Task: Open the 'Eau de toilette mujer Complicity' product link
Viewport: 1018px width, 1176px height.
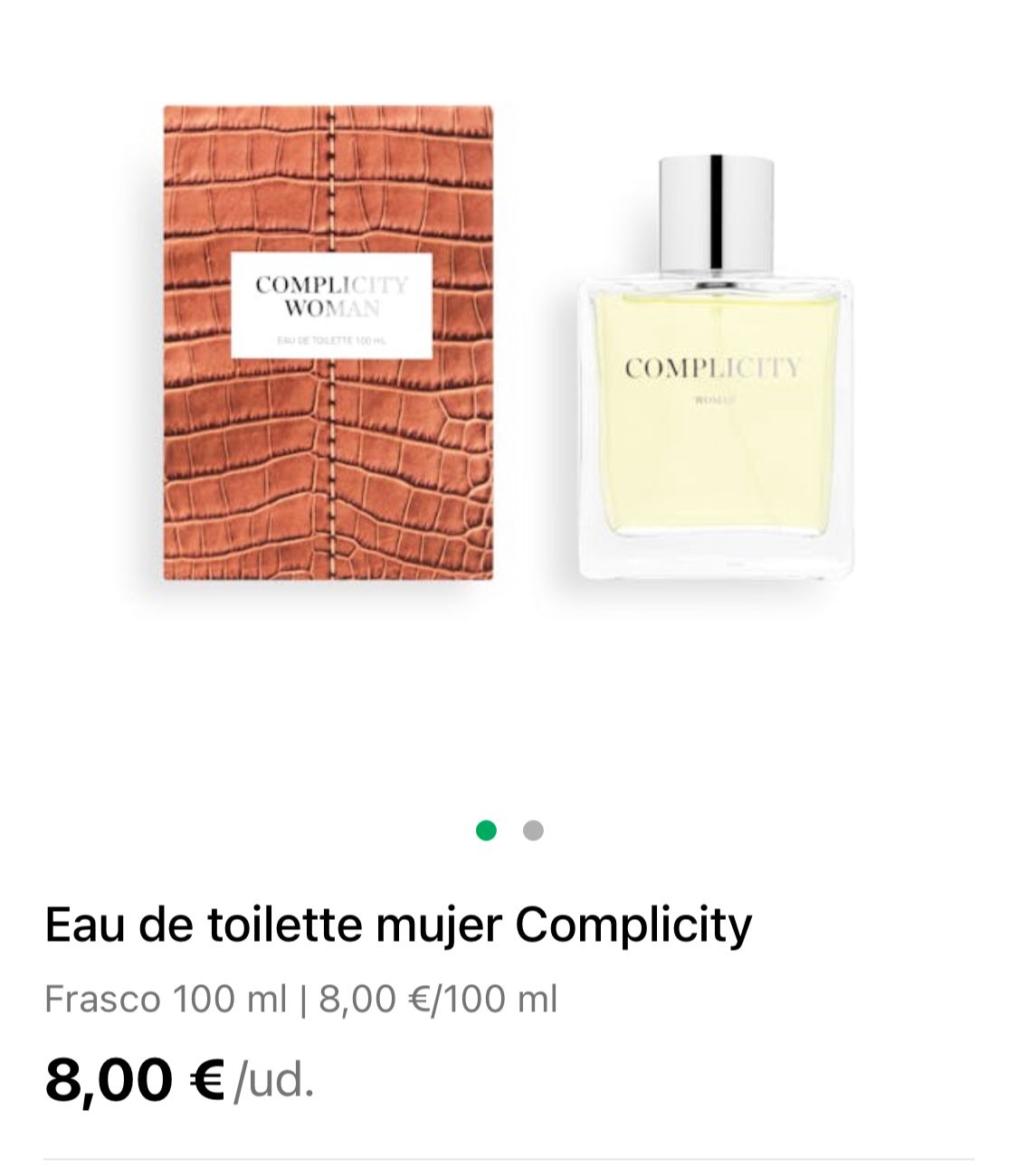Action: 398,923
